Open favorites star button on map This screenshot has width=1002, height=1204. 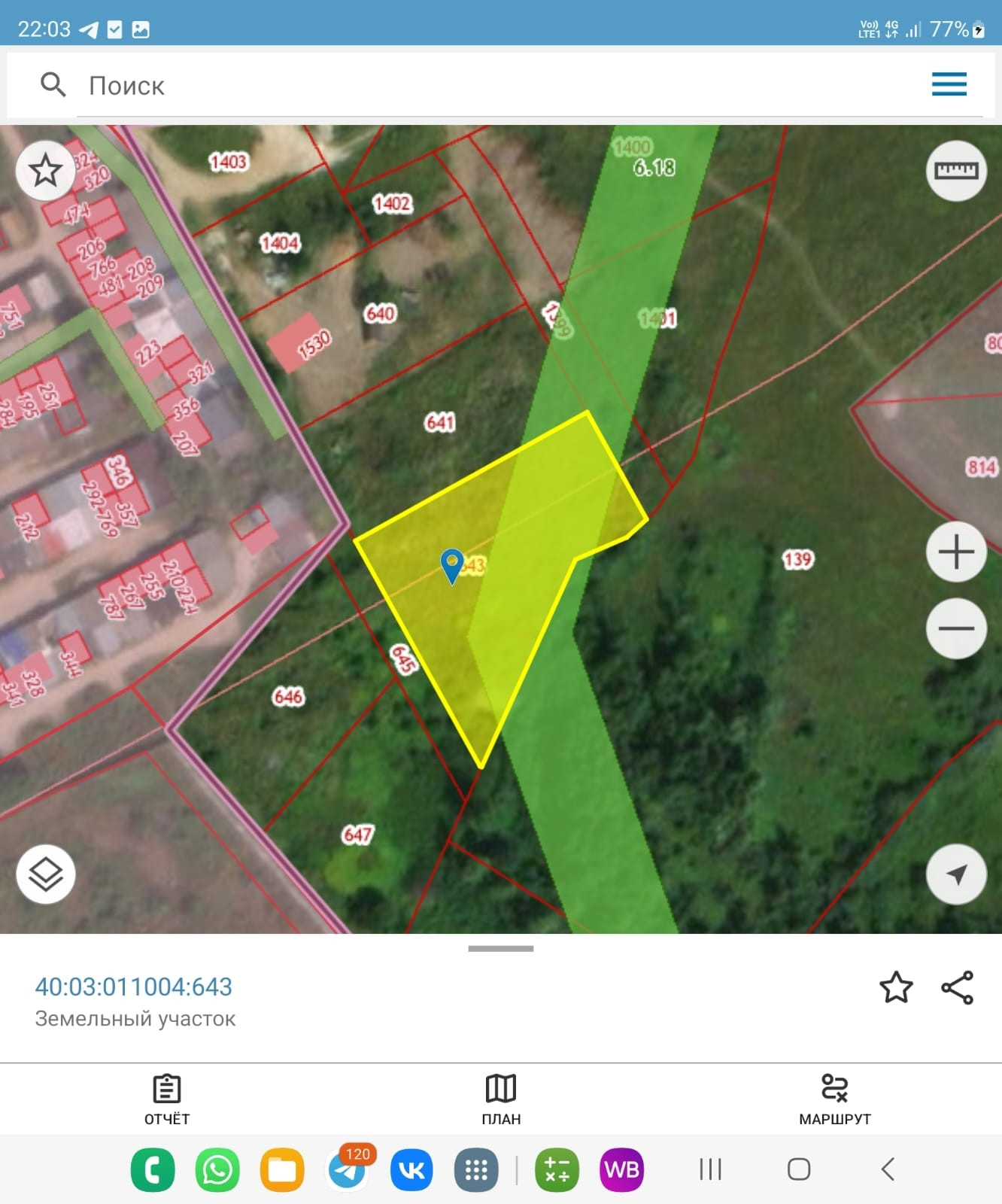pos(45,170)
